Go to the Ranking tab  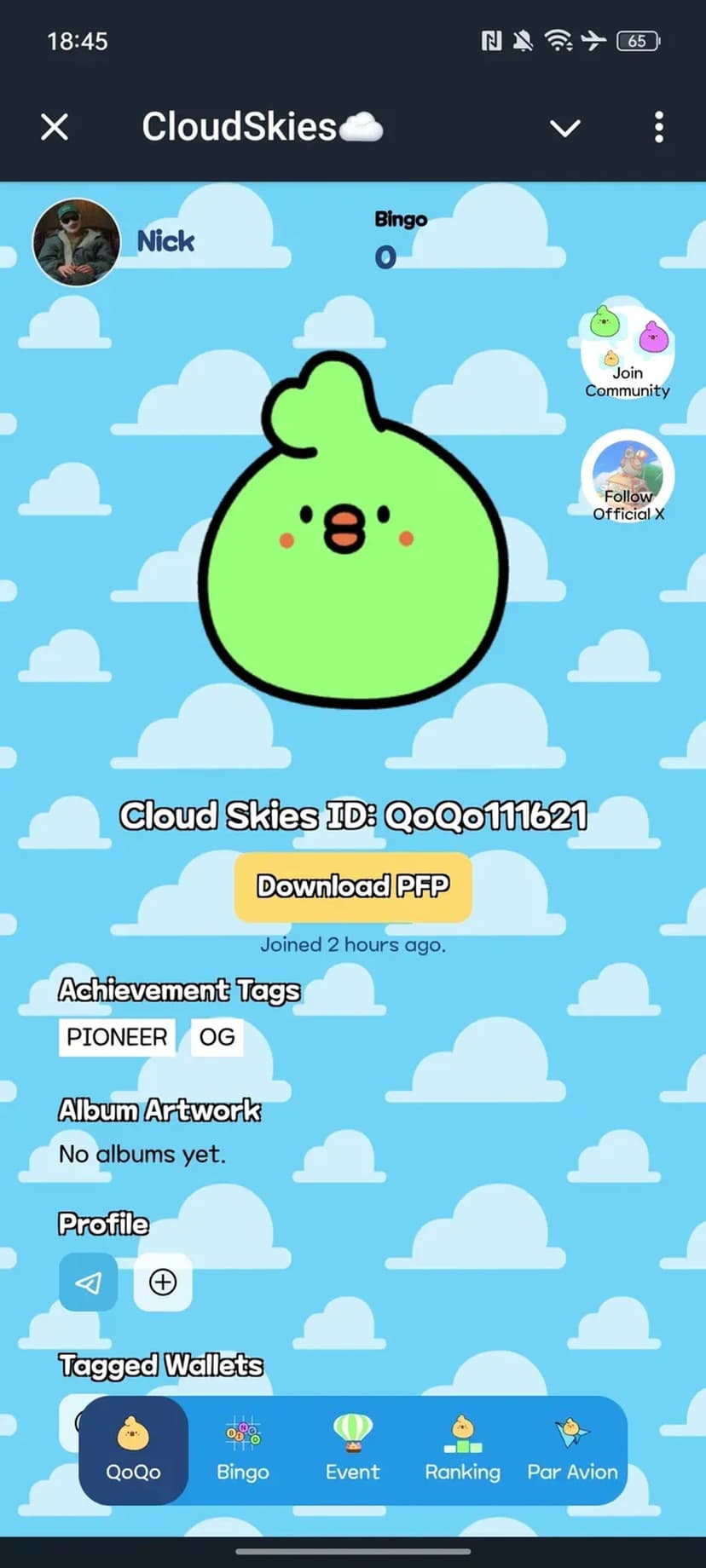pyautogui.click(x=462, y=1450)
